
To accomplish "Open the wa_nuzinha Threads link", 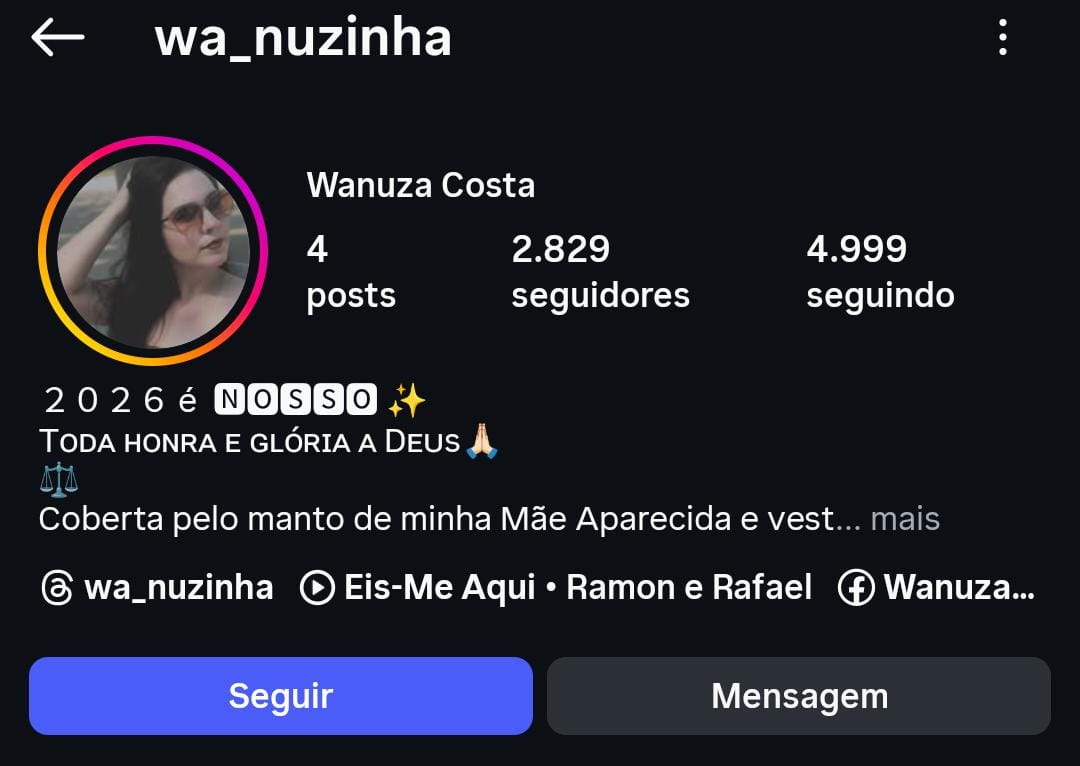I will click(157, 587).
